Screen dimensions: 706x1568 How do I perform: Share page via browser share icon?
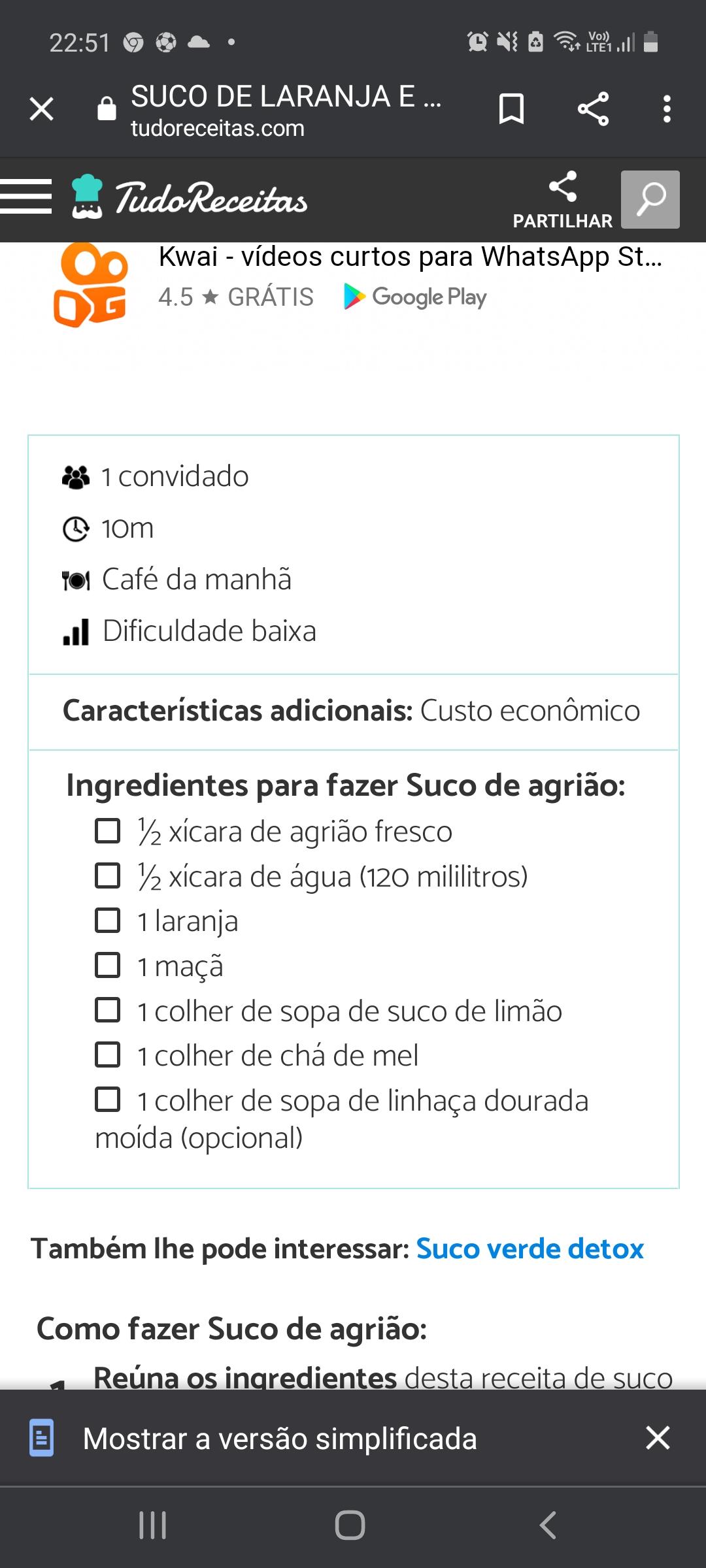click(x=593, y=108)
